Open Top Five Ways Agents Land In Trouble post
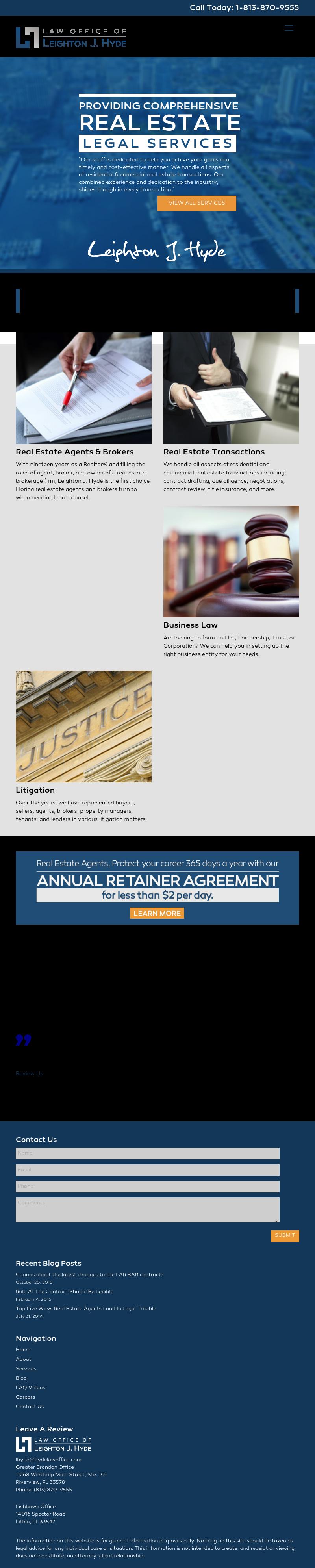 (x=86, y=1308)
